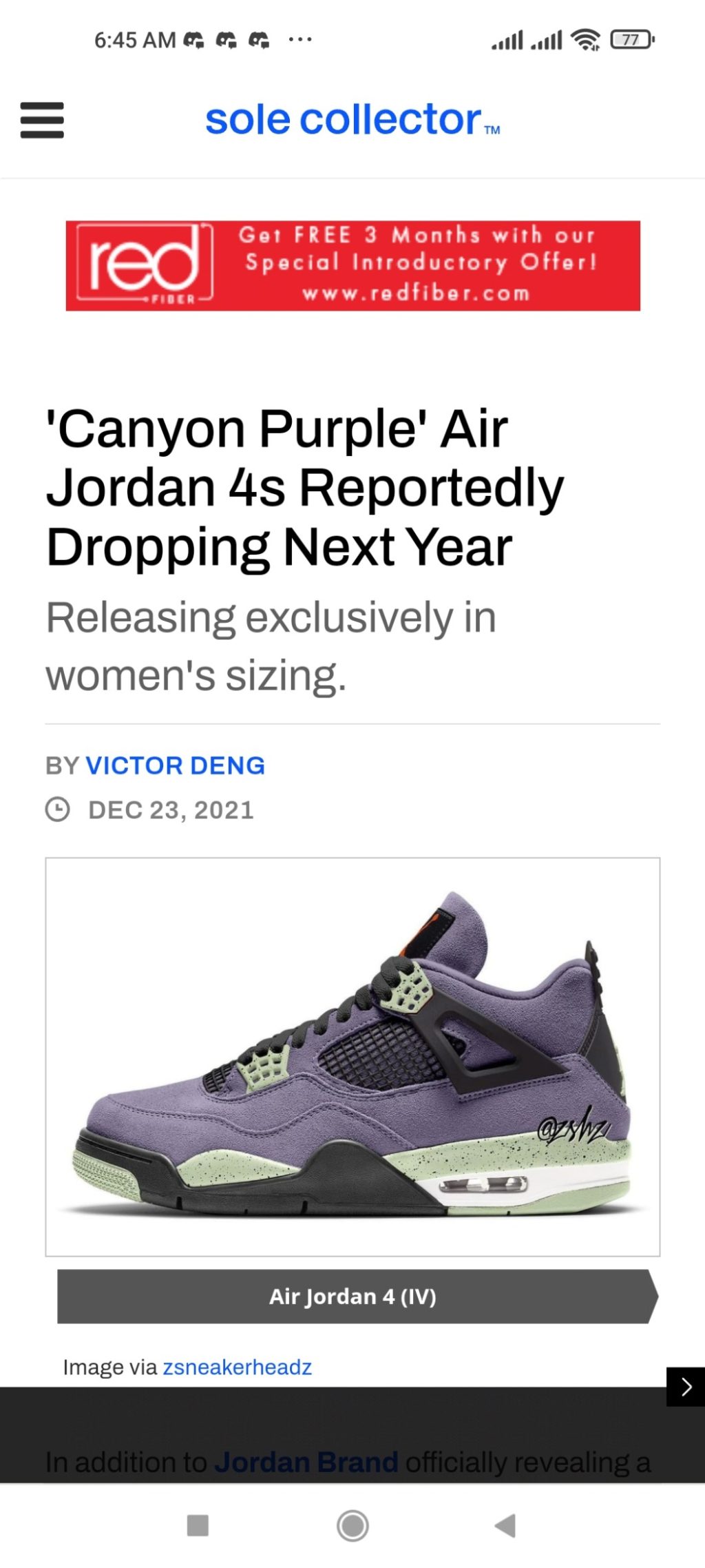
Task: Open the hamburger navigation menu
Action: tap(42, 120)
